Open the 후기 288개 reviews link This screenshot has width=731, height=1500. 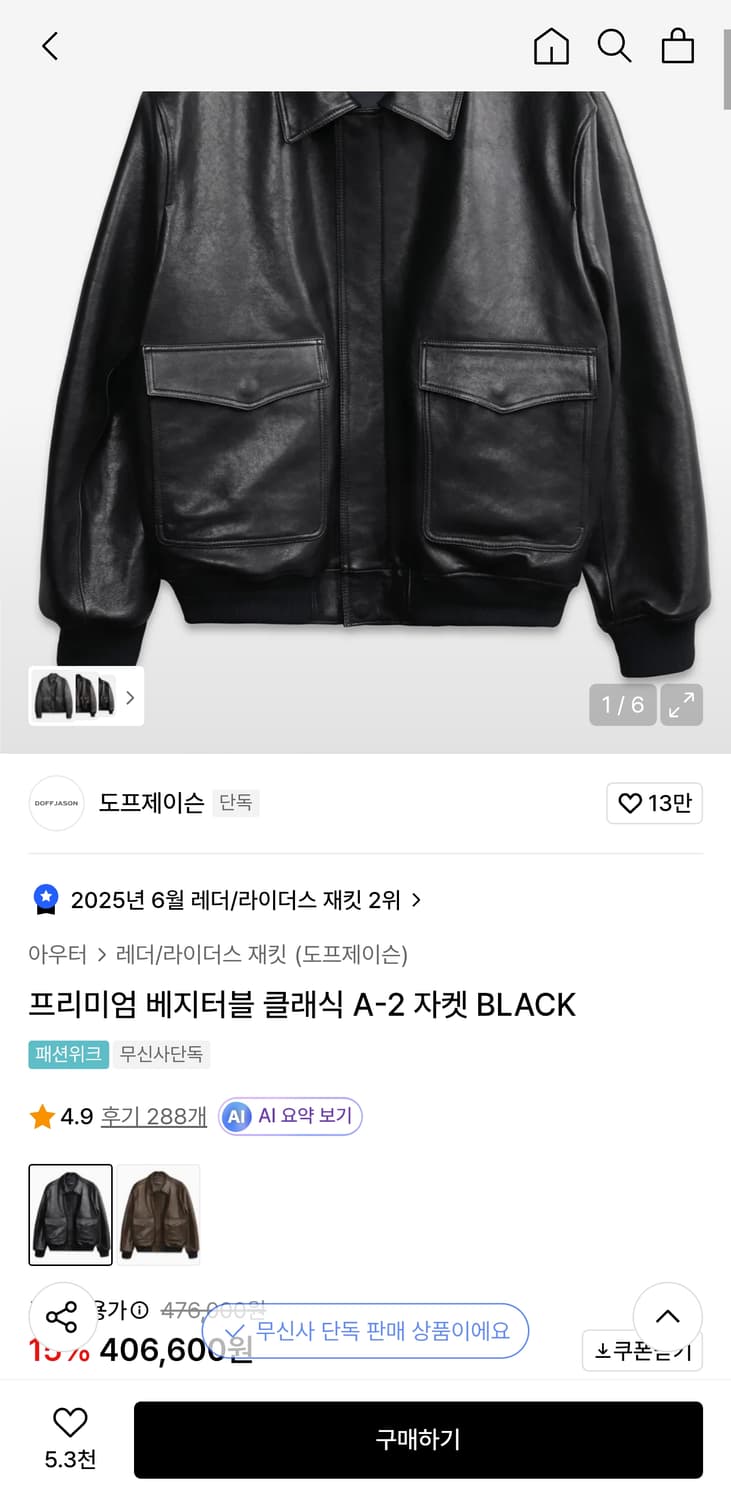coord(152,1117)
